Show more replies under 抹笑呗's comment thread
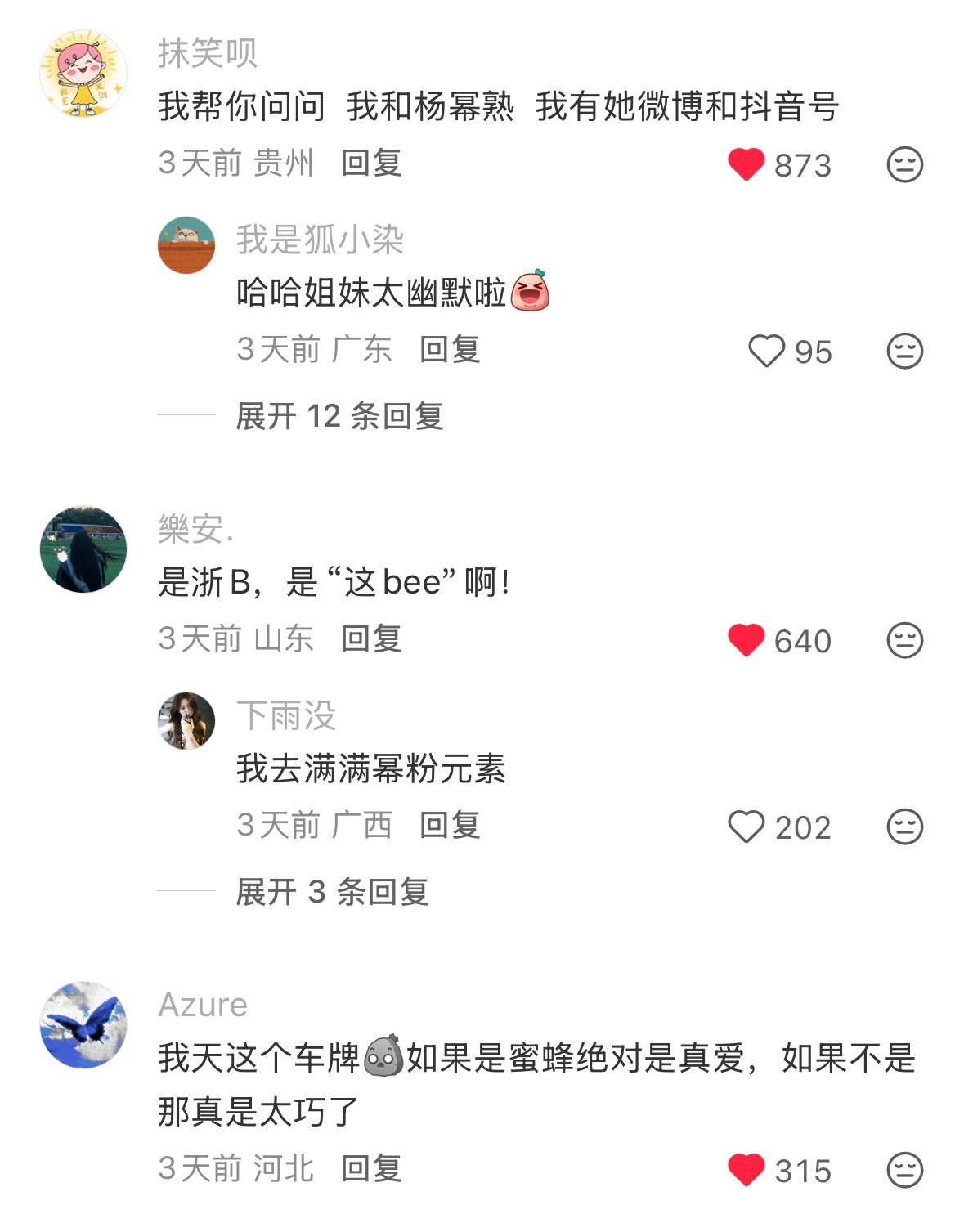964x1232 pixels. pos(339,416)
